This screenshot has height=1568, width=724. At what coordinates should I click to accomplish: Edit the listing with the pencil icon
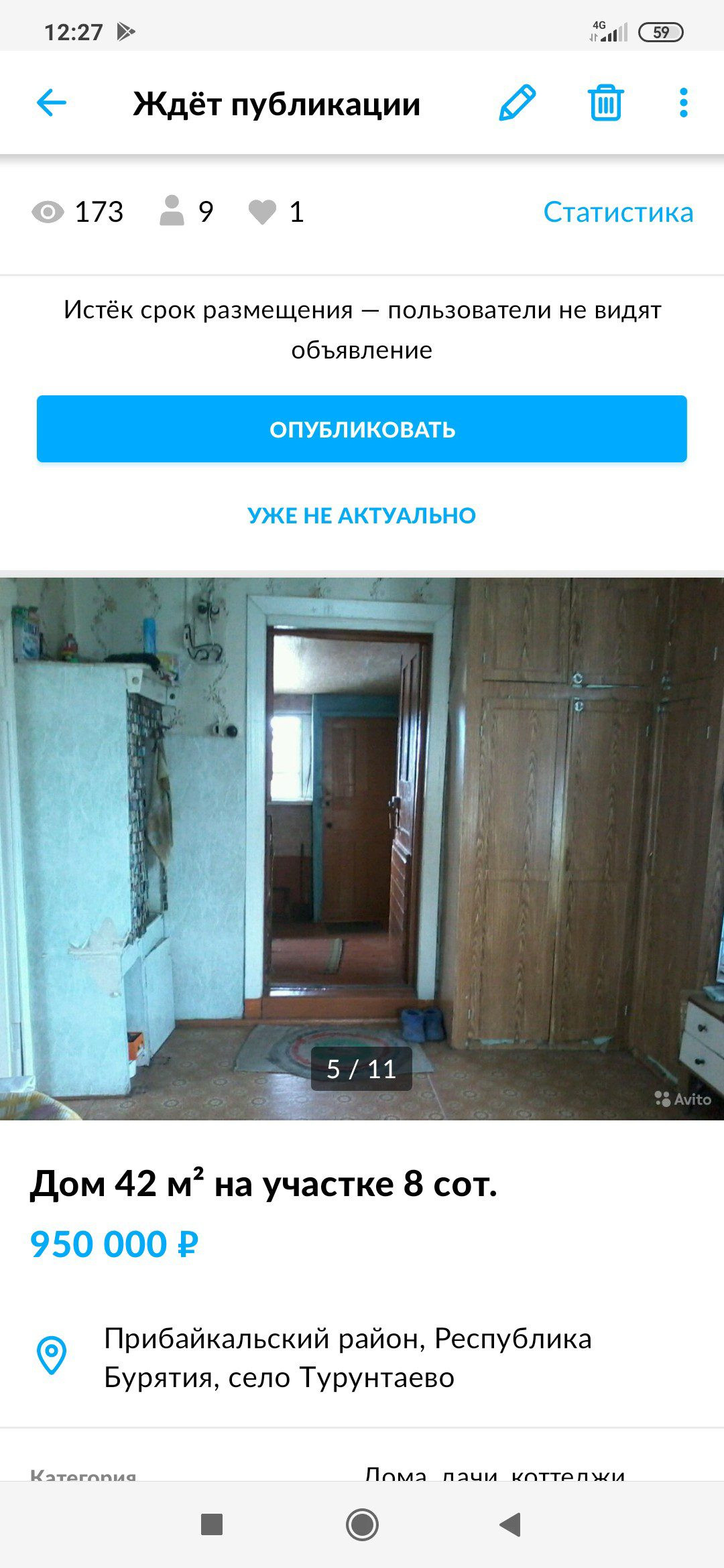(517, 103)
